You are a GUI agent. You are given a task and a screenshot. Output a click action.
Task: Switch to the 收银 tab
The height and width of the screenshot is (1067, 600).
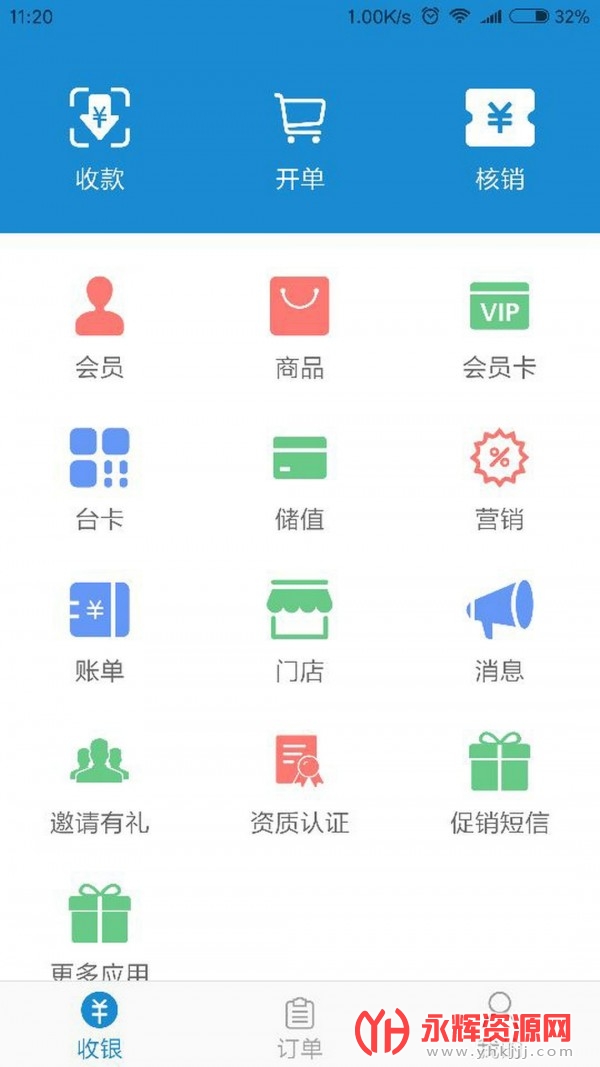tap(100, 1026)
